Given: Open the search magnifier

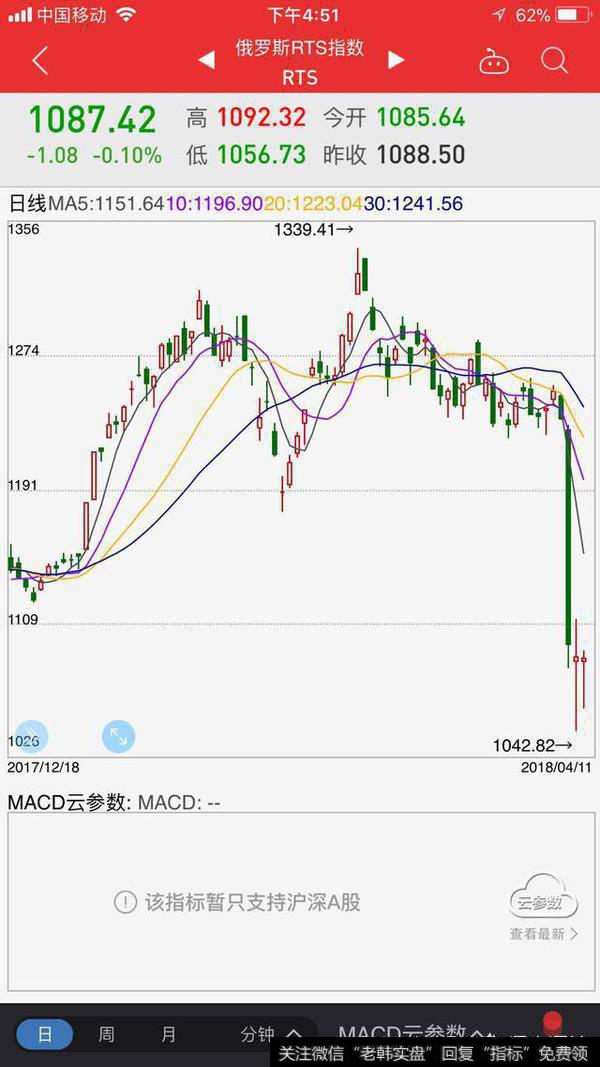Looking at the screenshot, I should click(554, 61).
